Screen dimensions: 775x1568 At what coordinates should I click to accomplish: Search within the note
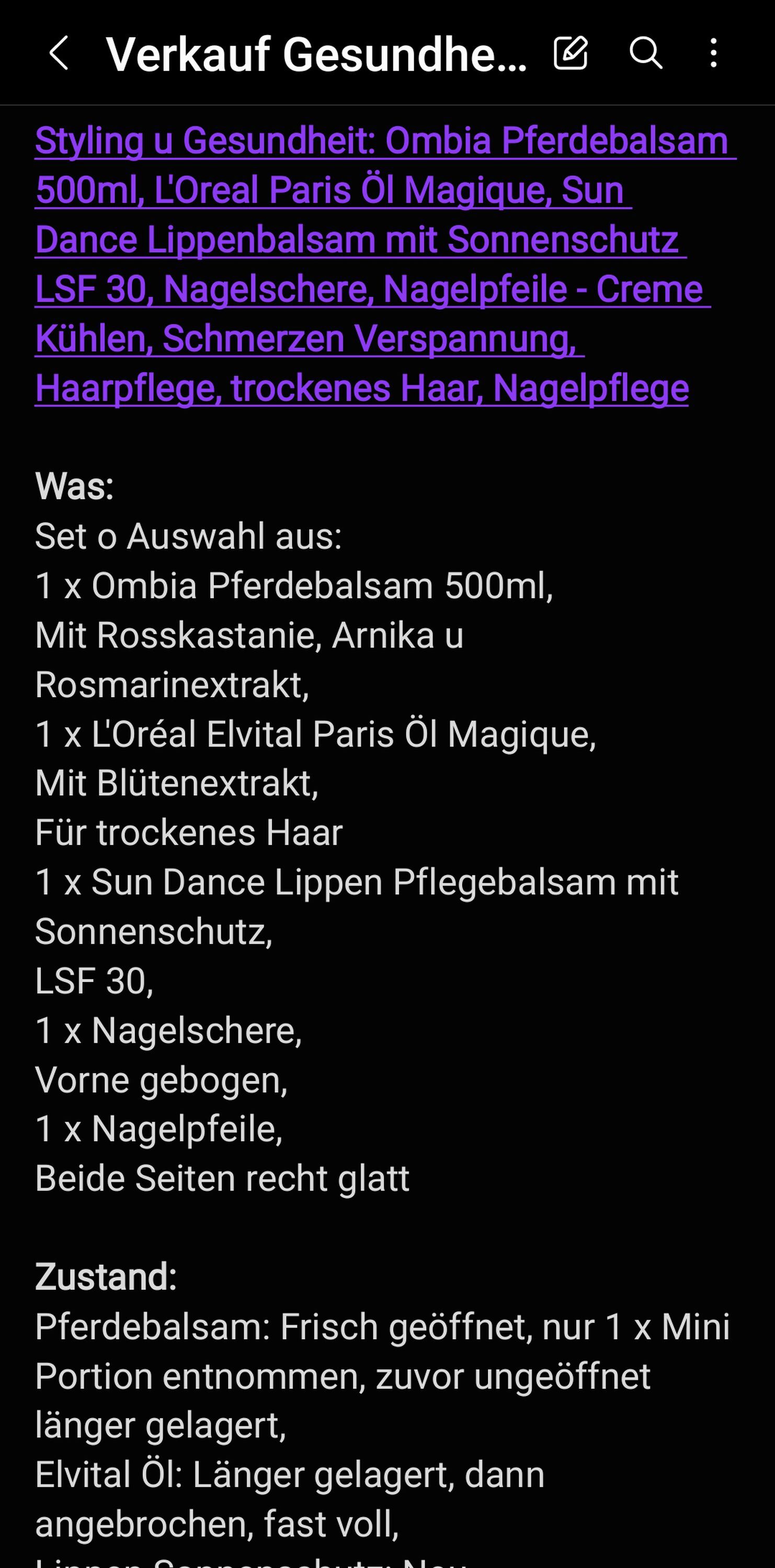point(645,52)
